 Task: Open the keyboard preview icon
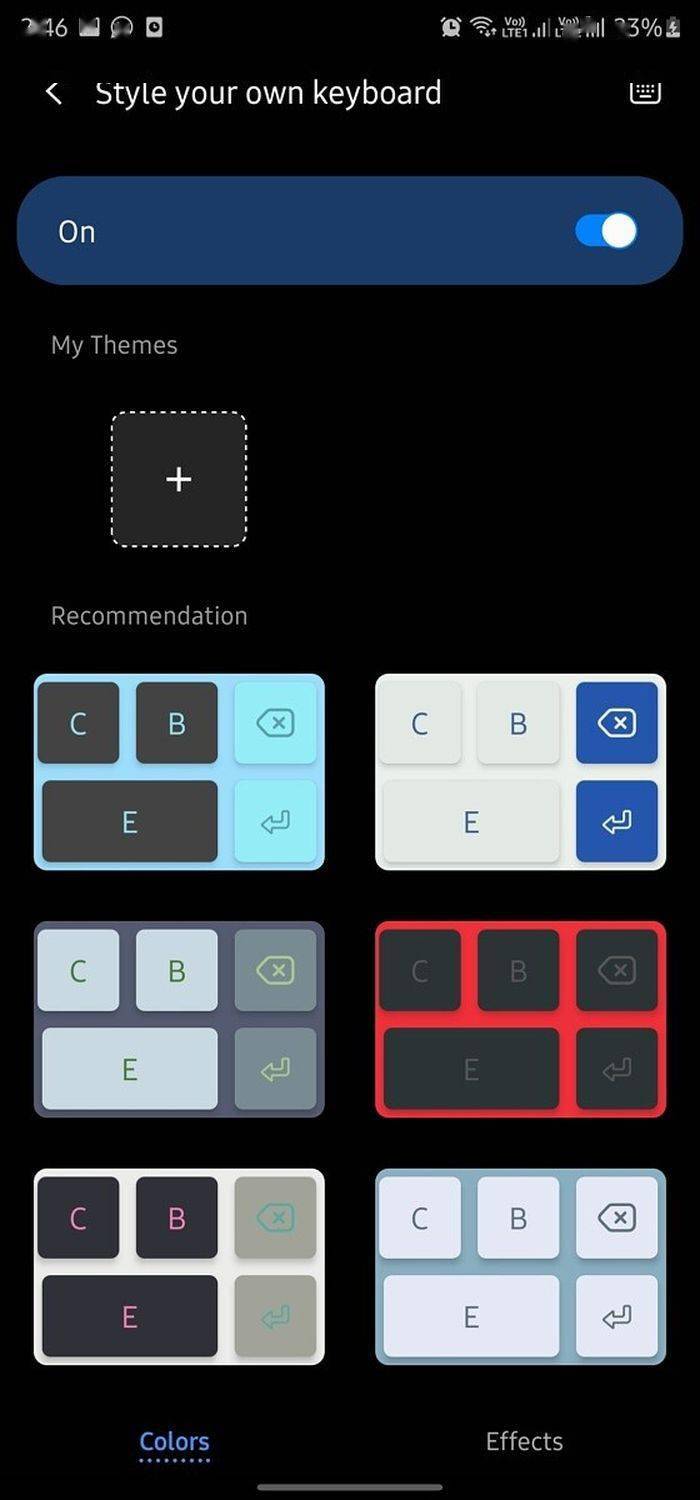click(646, 93)
